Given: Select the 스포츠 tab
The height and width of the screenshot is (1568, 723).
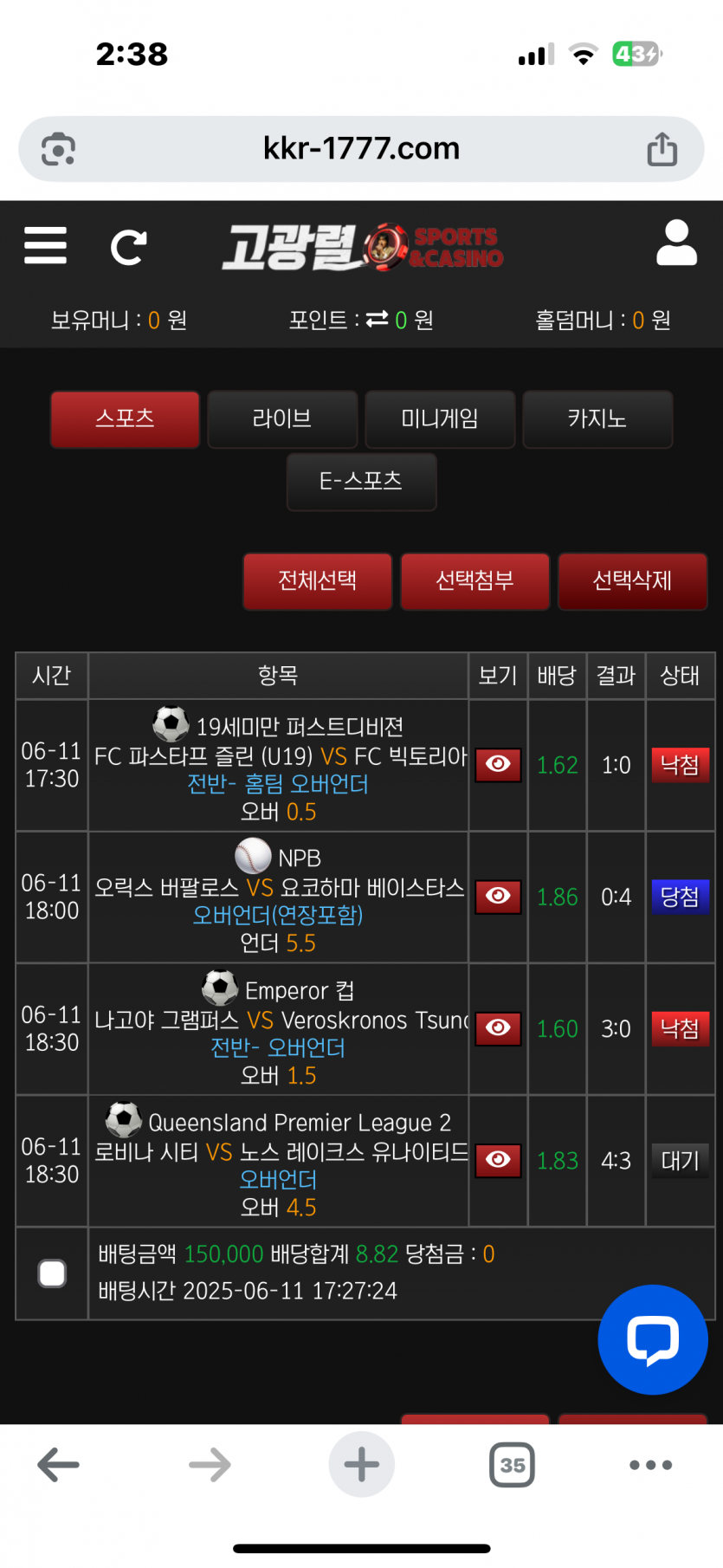Looking at the screenshot, I should [125, 419].
